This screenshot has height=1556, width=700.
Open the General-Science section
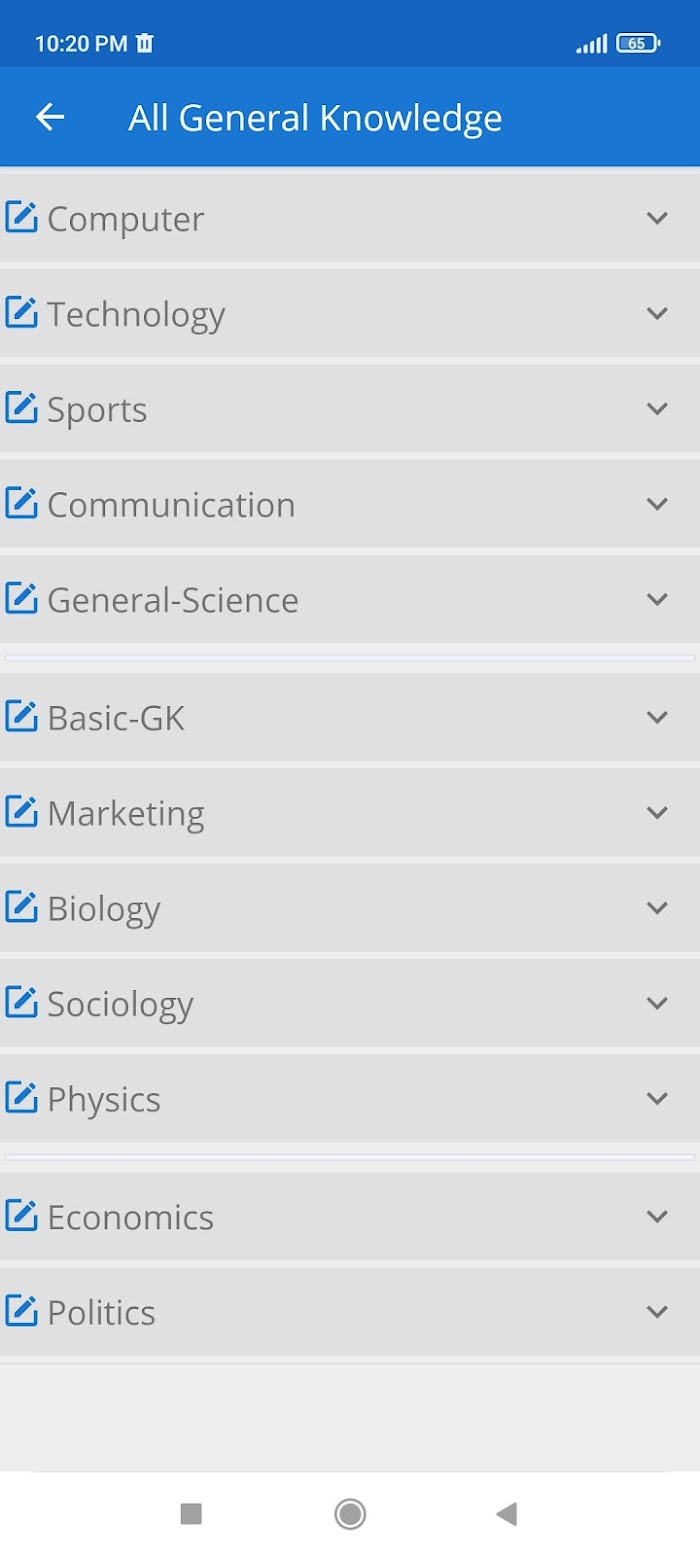350,599
